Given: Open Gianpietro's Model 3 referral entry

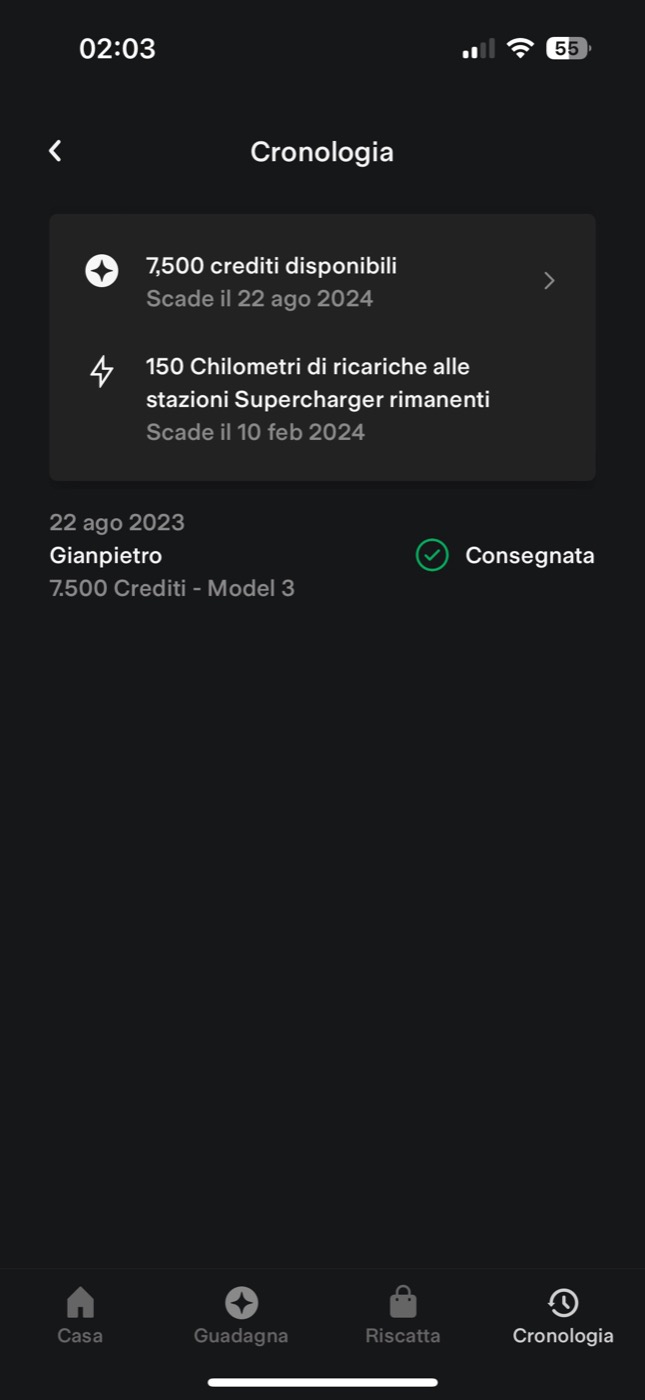Looking at the screenshot, I should (x=322, y=555).
